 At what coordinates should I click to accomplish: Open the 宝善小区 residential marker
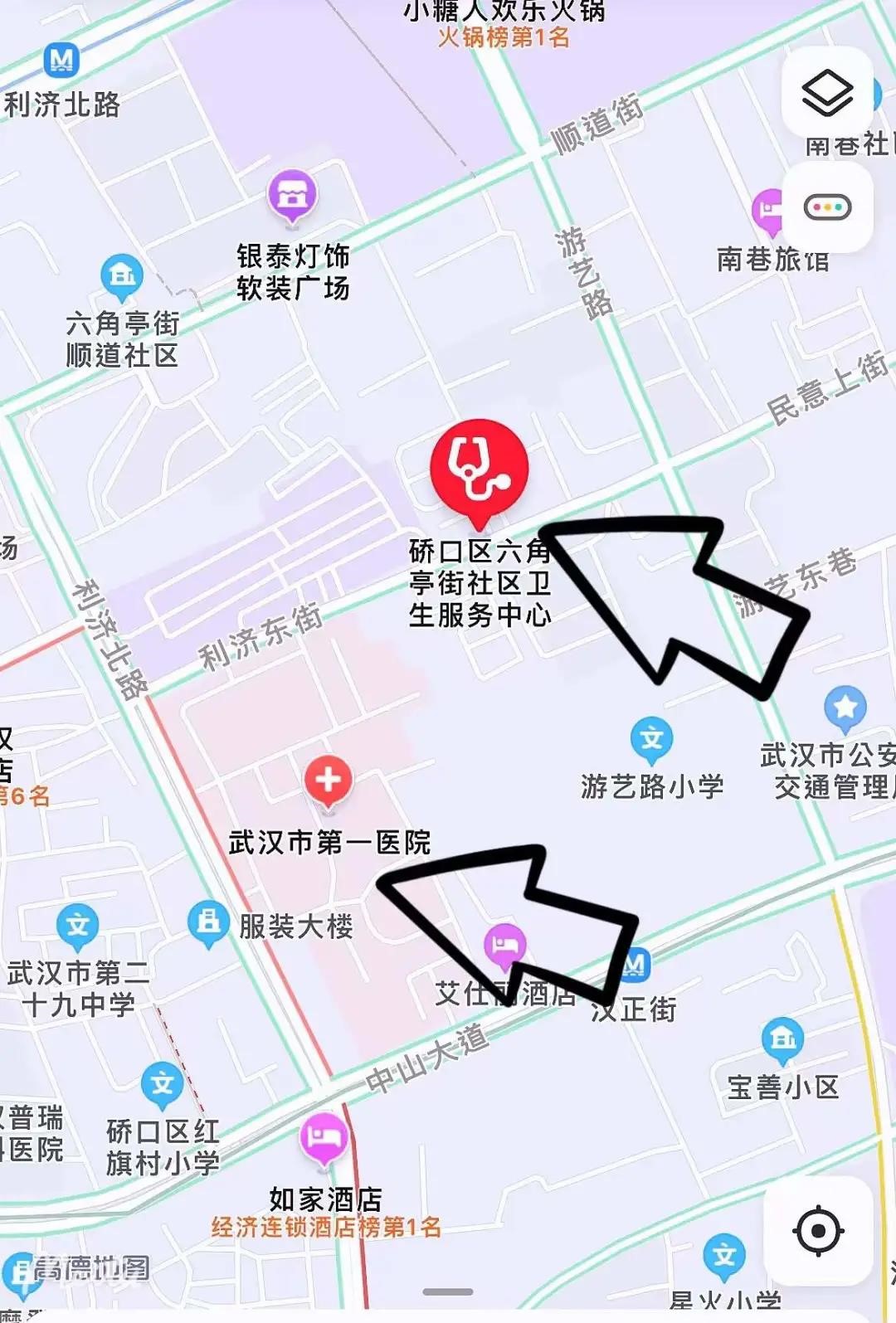[x=782, y=1038]
